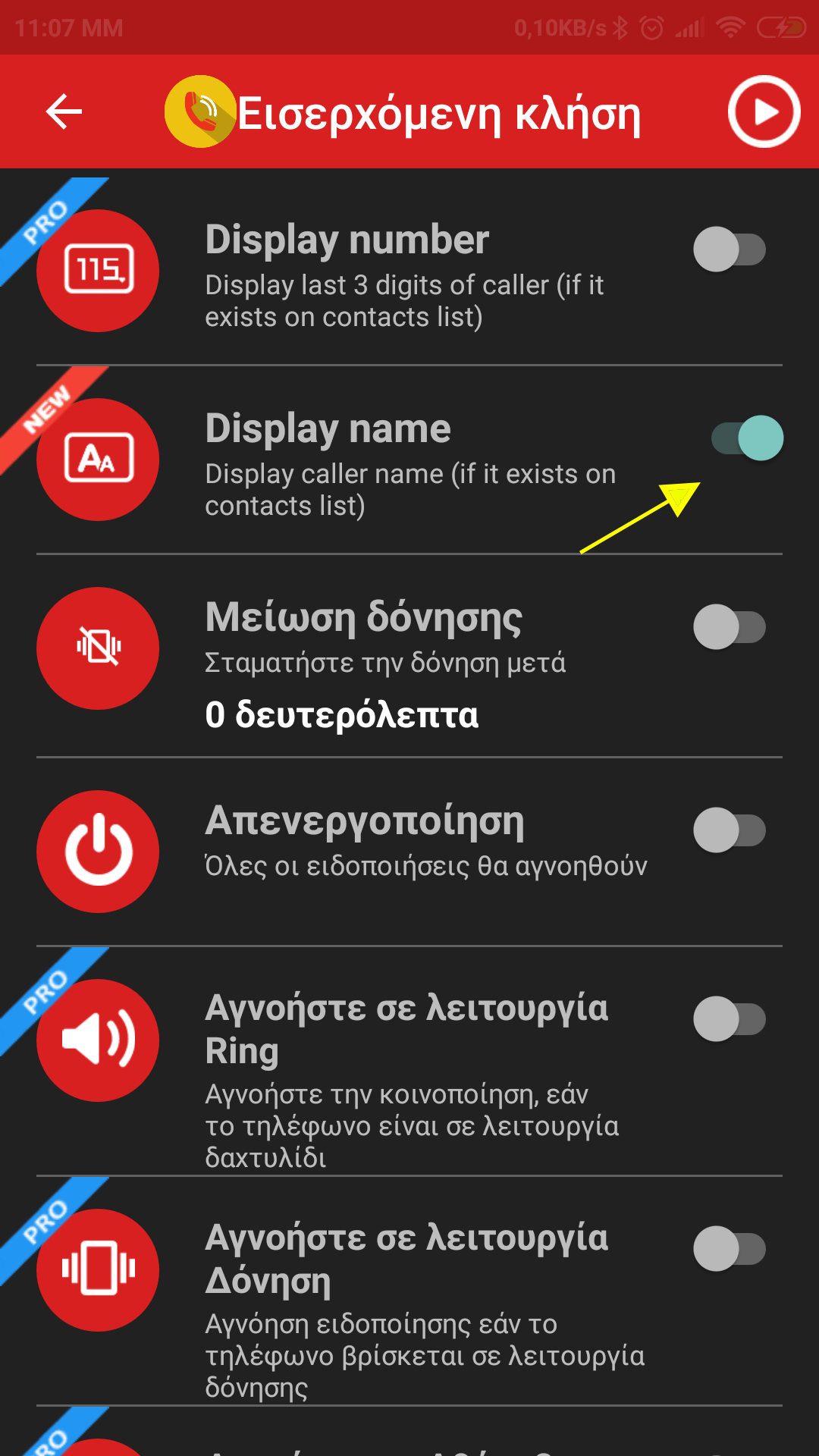819x1456 pixels.
Task: Enable the Display number switch
Action: point(730,249)
